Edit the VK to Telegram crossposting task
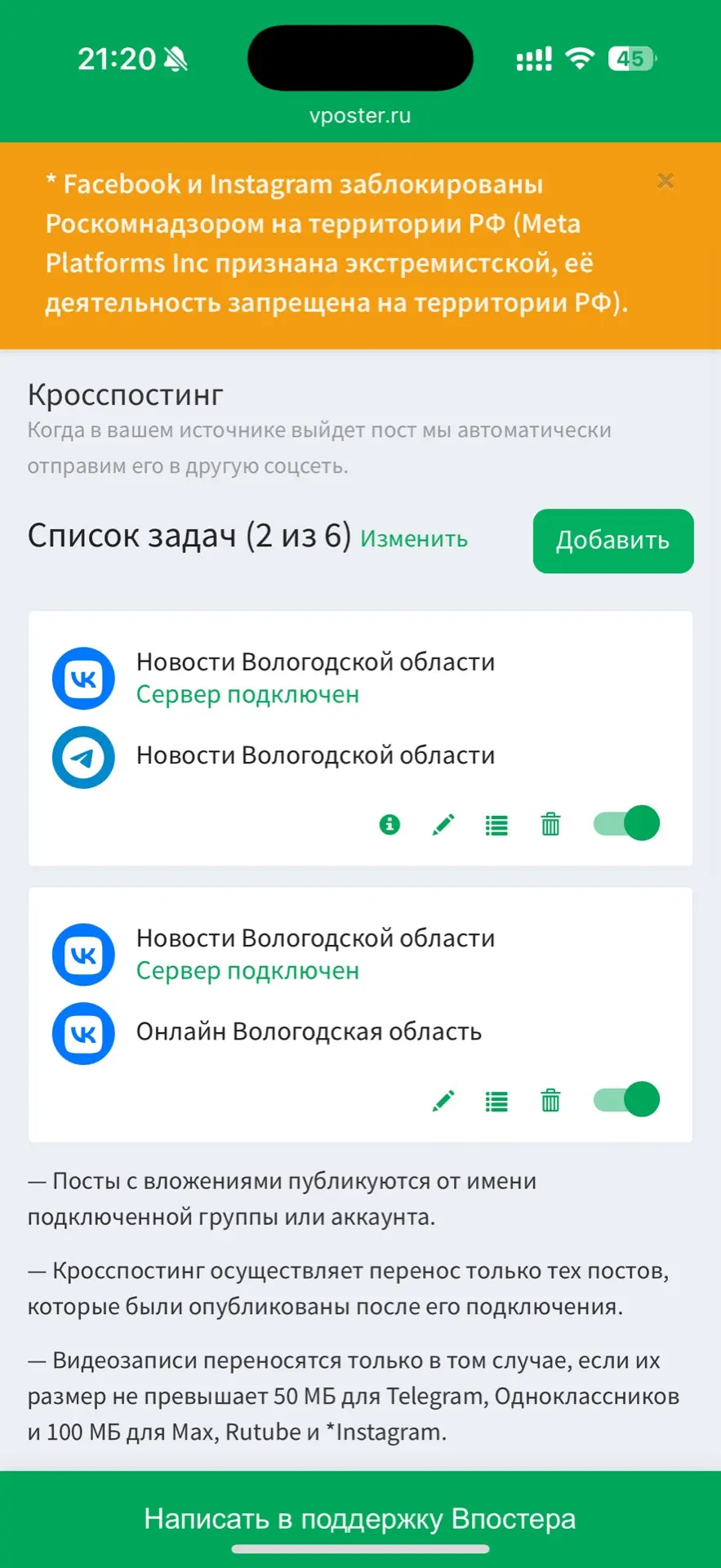This screenshot has width=721, height=1568. tap(443, 825)
